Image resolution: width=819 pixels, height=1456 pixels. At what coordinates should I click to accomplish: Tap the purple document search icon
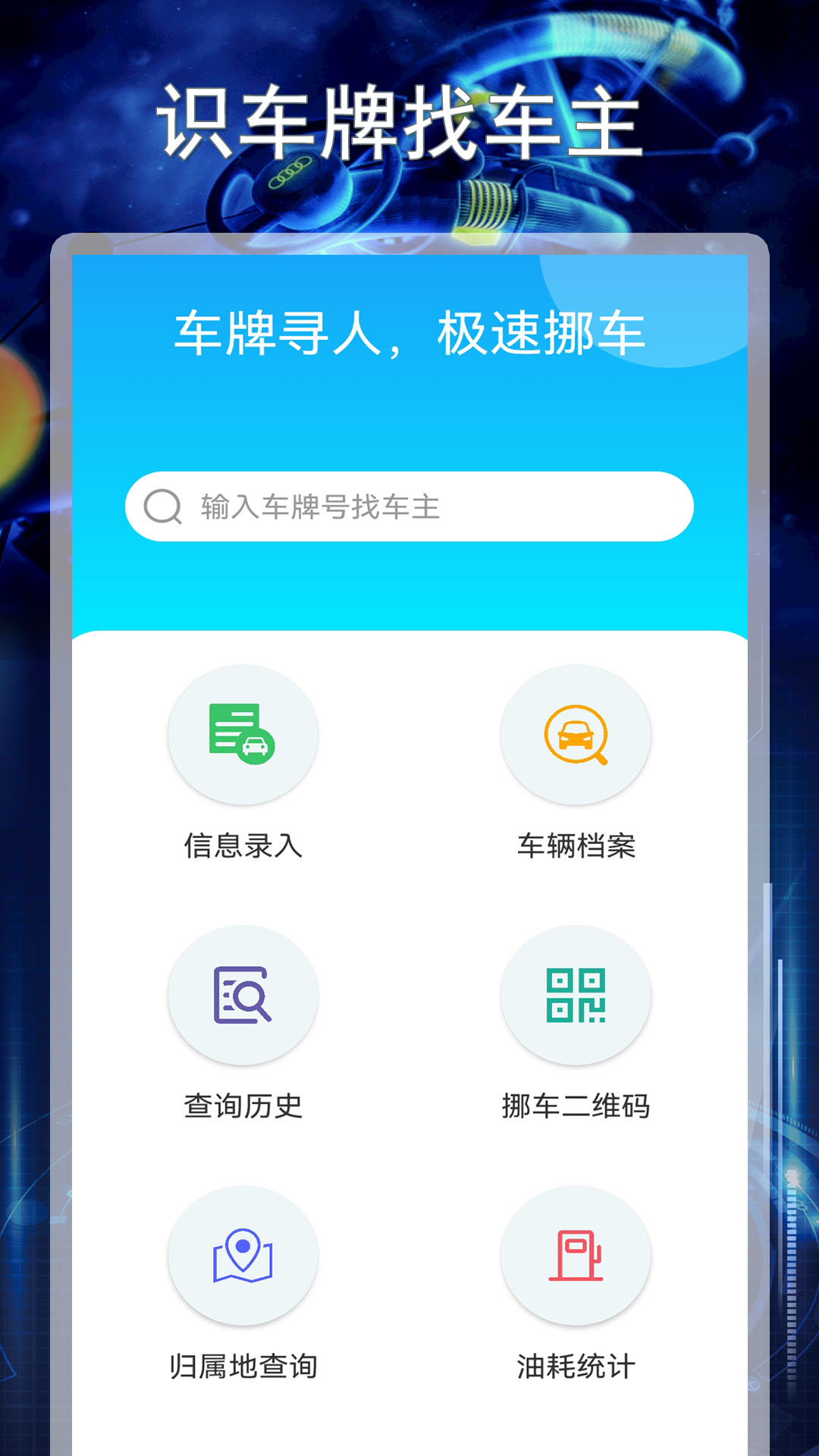(x=241, y=996)
